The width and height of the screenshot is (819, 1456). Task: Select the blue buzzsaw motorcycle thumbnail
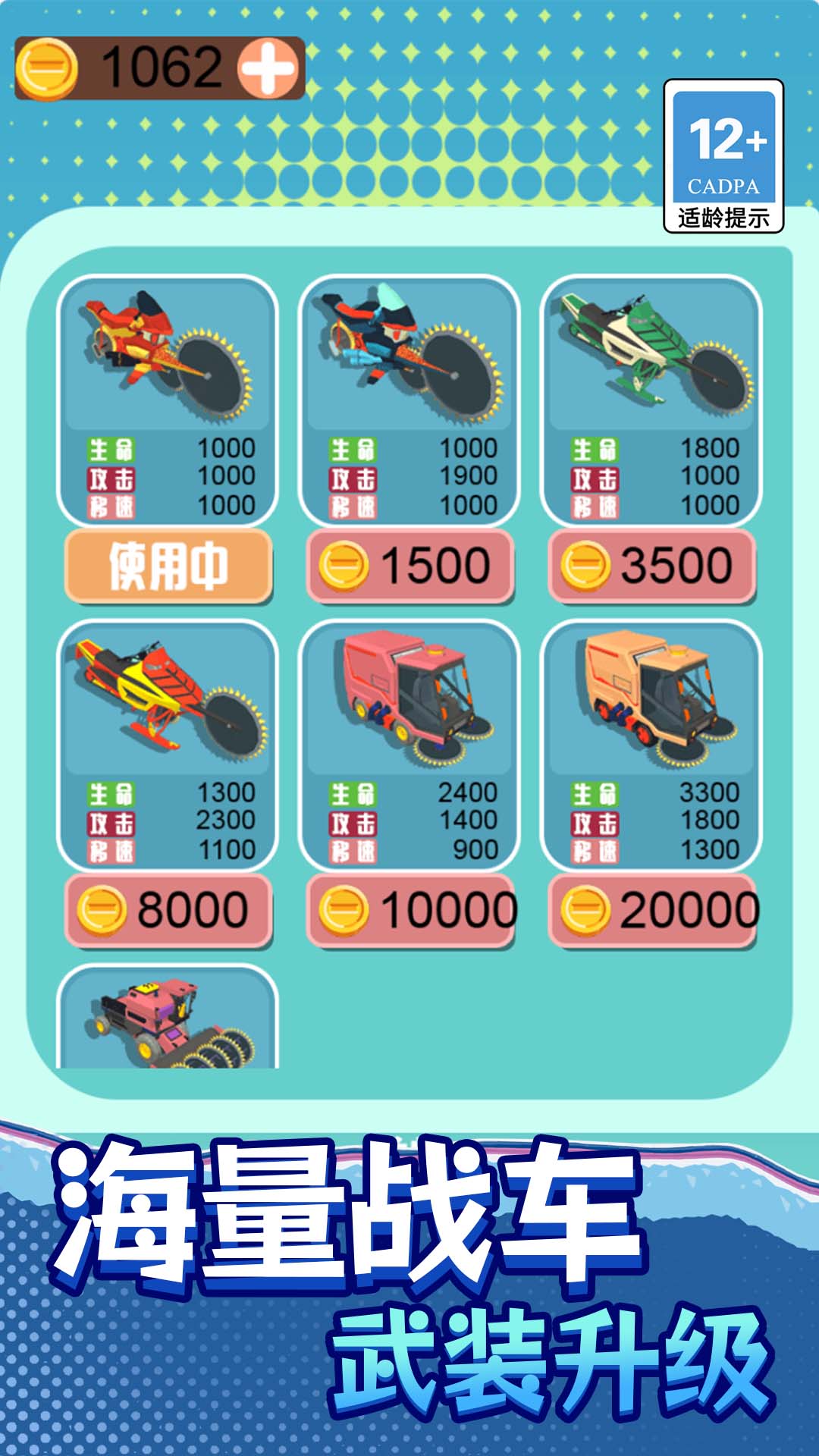pyautogui.click(x=409, y=356)
